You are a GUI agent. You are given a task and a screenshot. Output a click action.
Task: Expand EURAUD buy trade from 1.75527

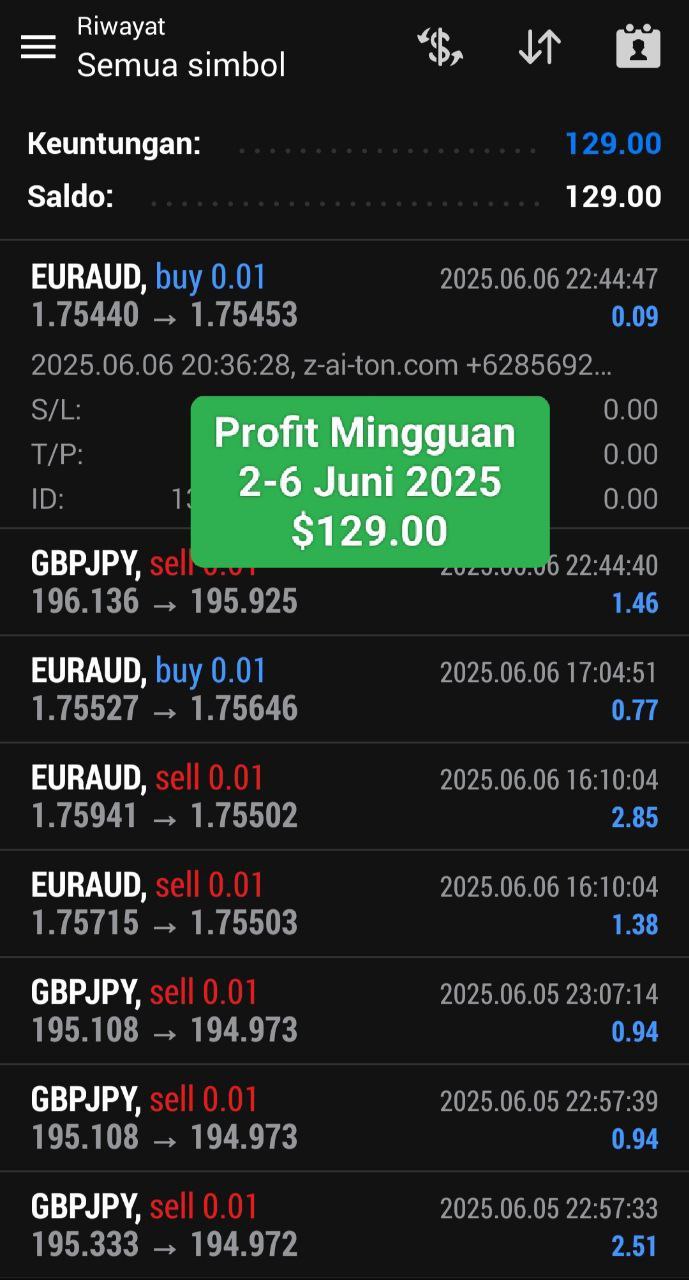coord(344,689)
